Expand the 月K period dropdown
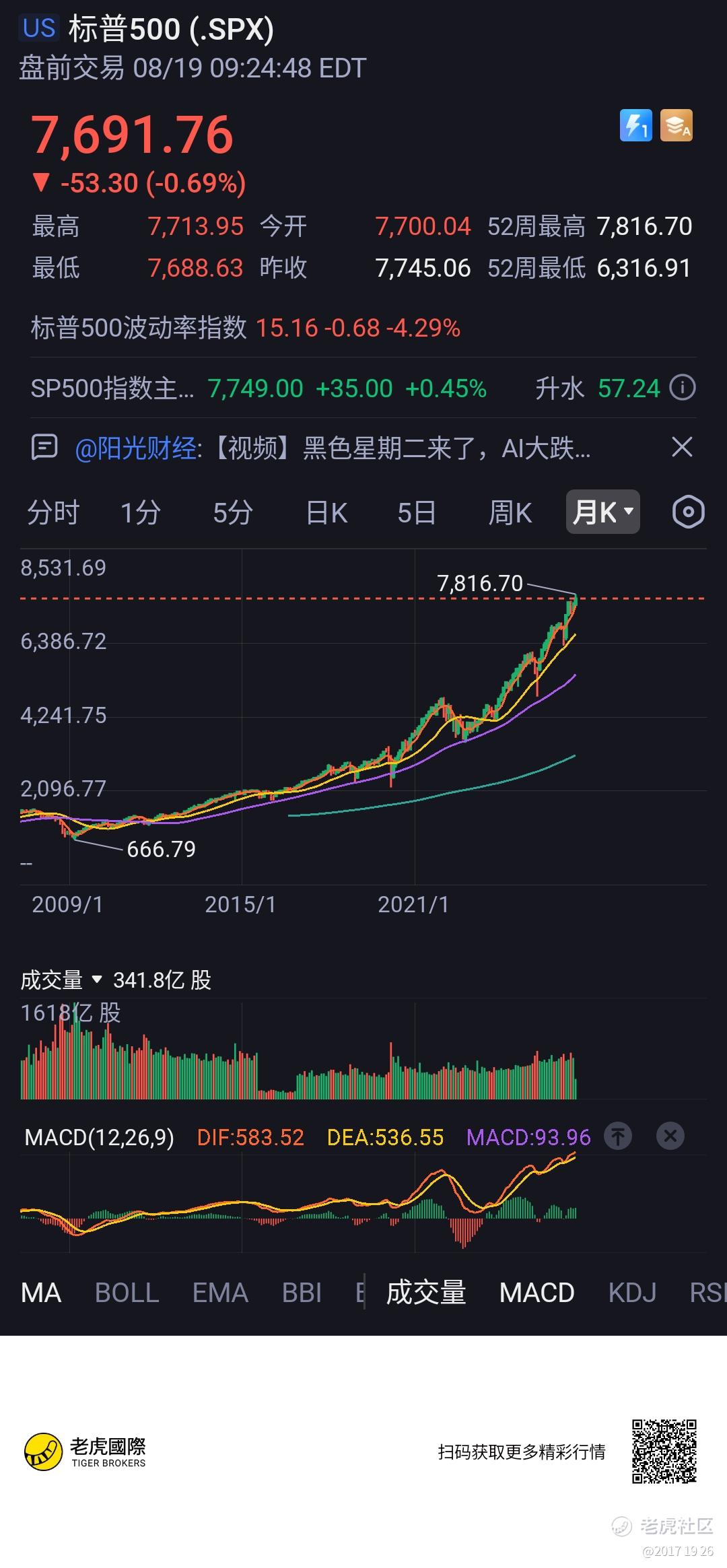727x1568 pixels. pos(602,512)
